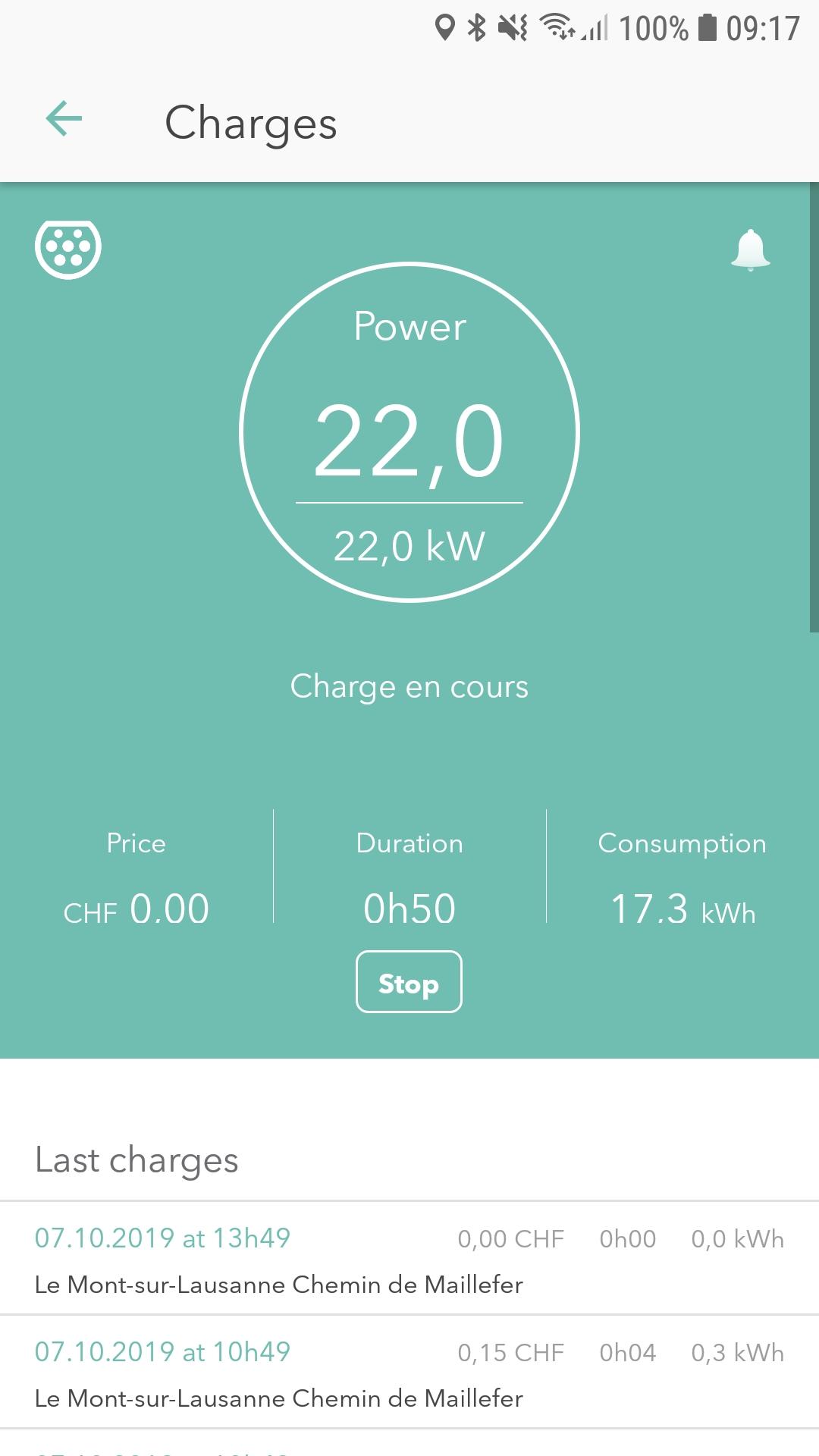Open the charge from 07.10.2019 at 10h49
The image size is (819, 1456).
click(x=409, y=1373)
